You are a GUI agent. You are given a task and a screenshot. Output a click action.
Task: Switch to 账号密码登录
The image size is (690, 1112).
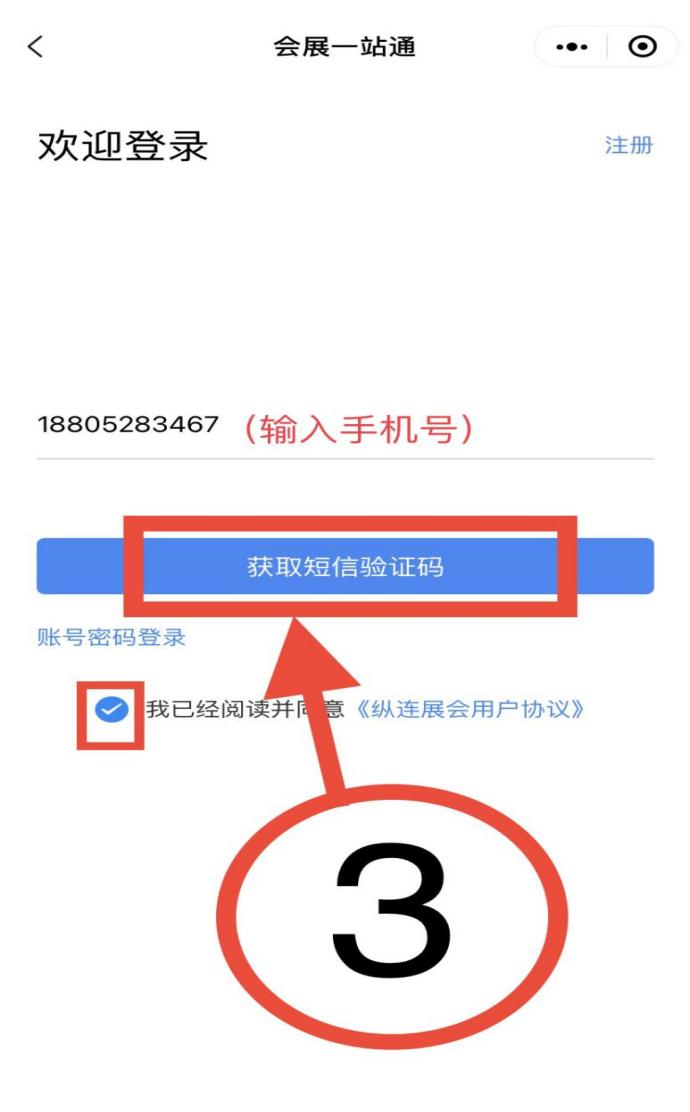tap(111, 637)
